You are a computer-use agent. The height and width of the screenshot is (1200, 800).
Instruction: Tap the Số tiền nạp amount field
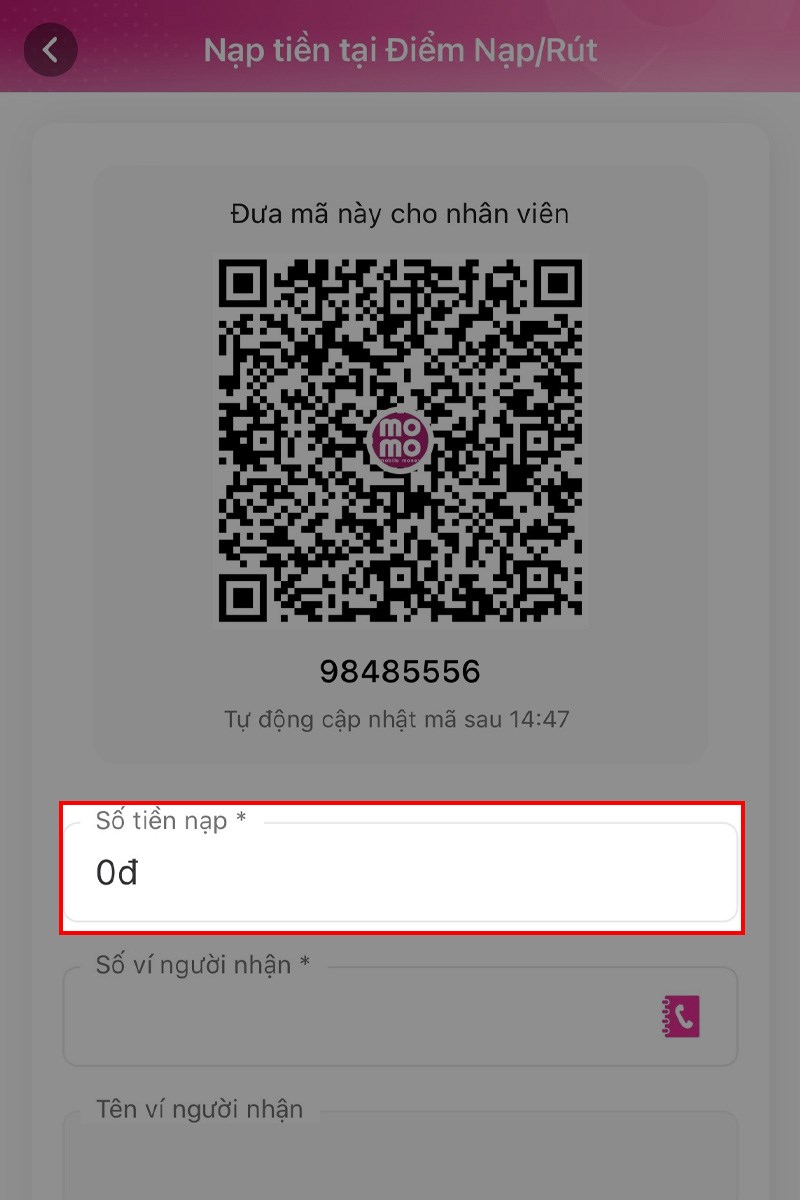point(400,873)
